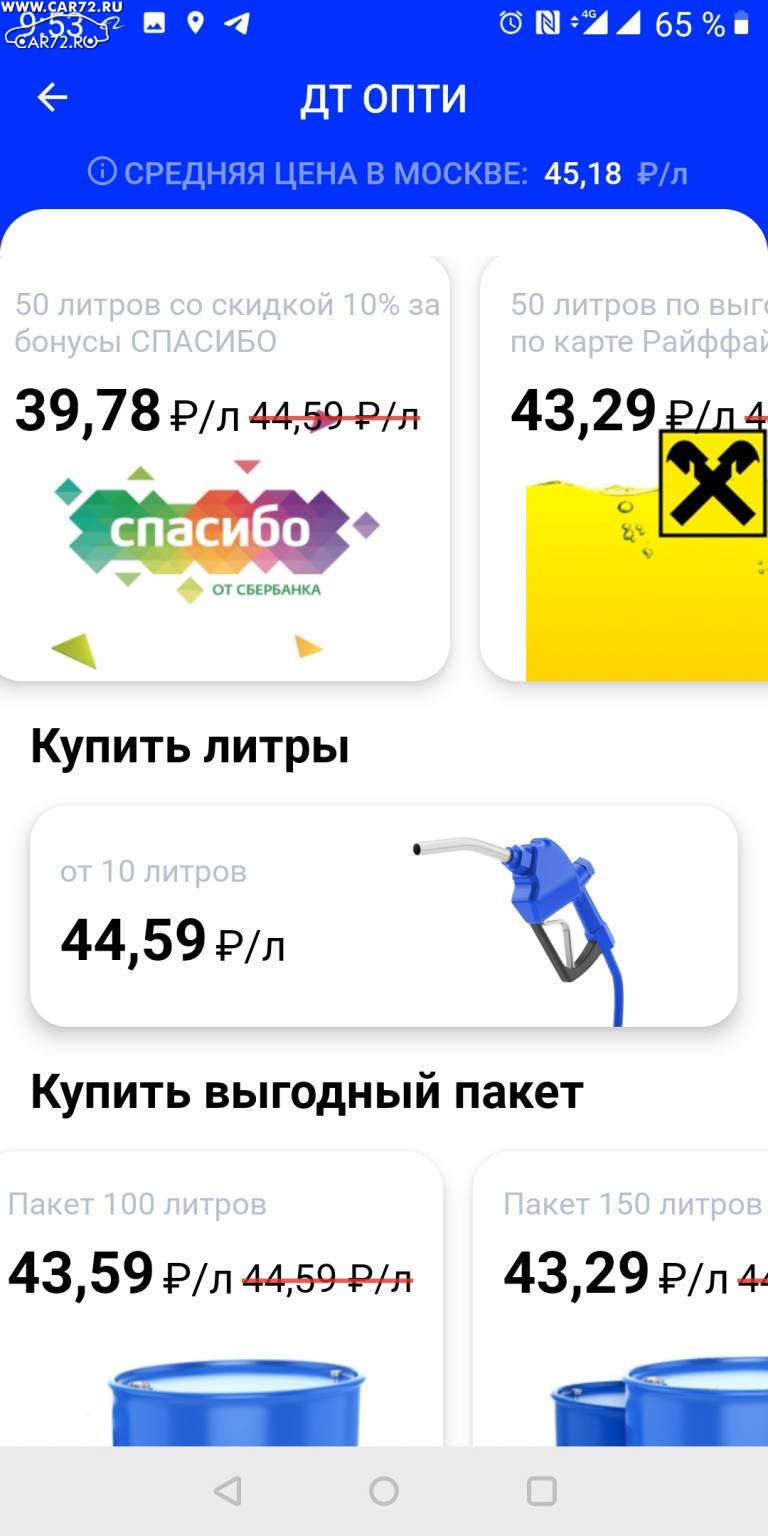Go back using the top-left arrow
Screen dimensions: 768x1536
pos(52,97)
